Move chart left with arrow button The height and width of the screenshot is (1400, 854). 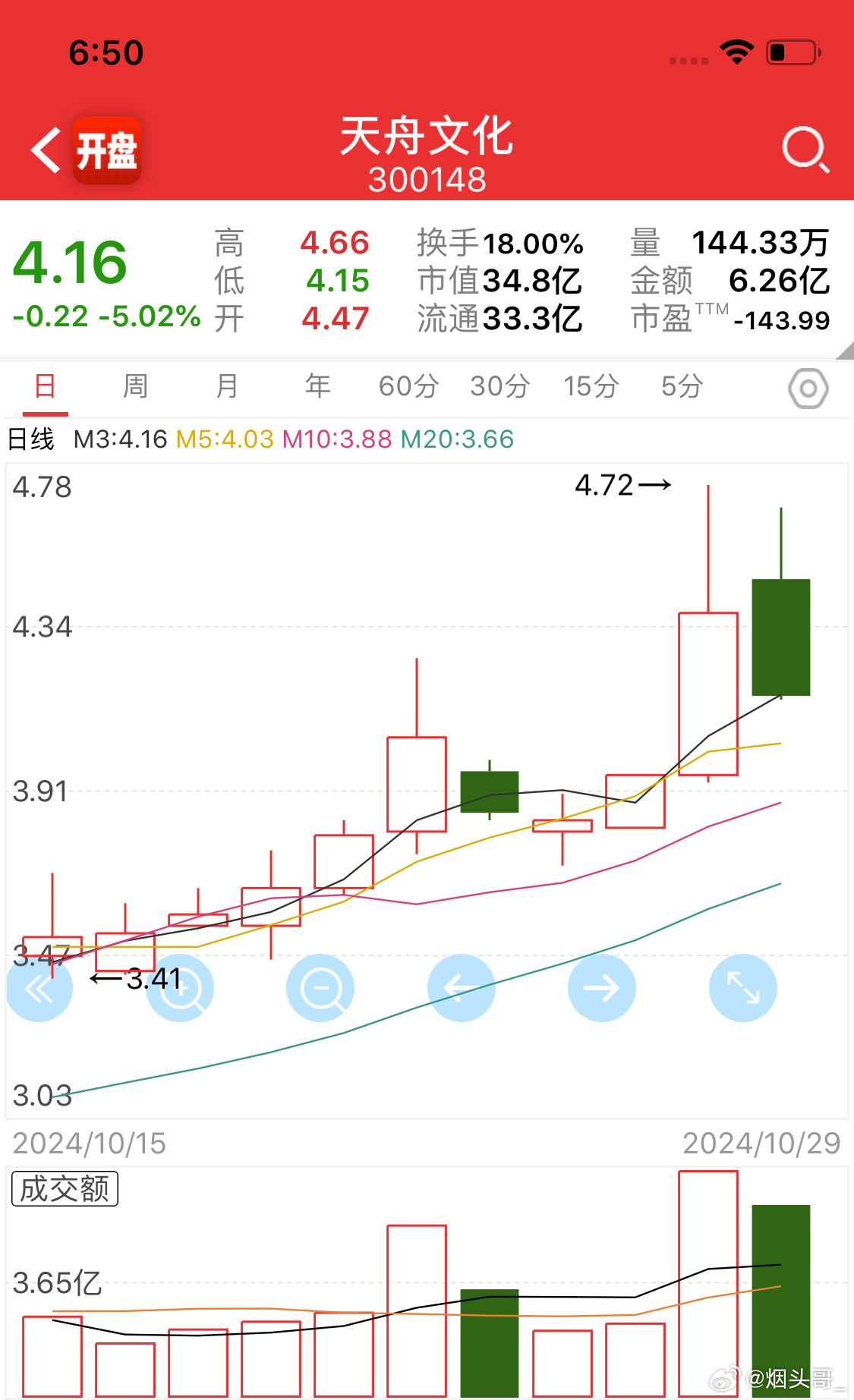coord(462,988)
